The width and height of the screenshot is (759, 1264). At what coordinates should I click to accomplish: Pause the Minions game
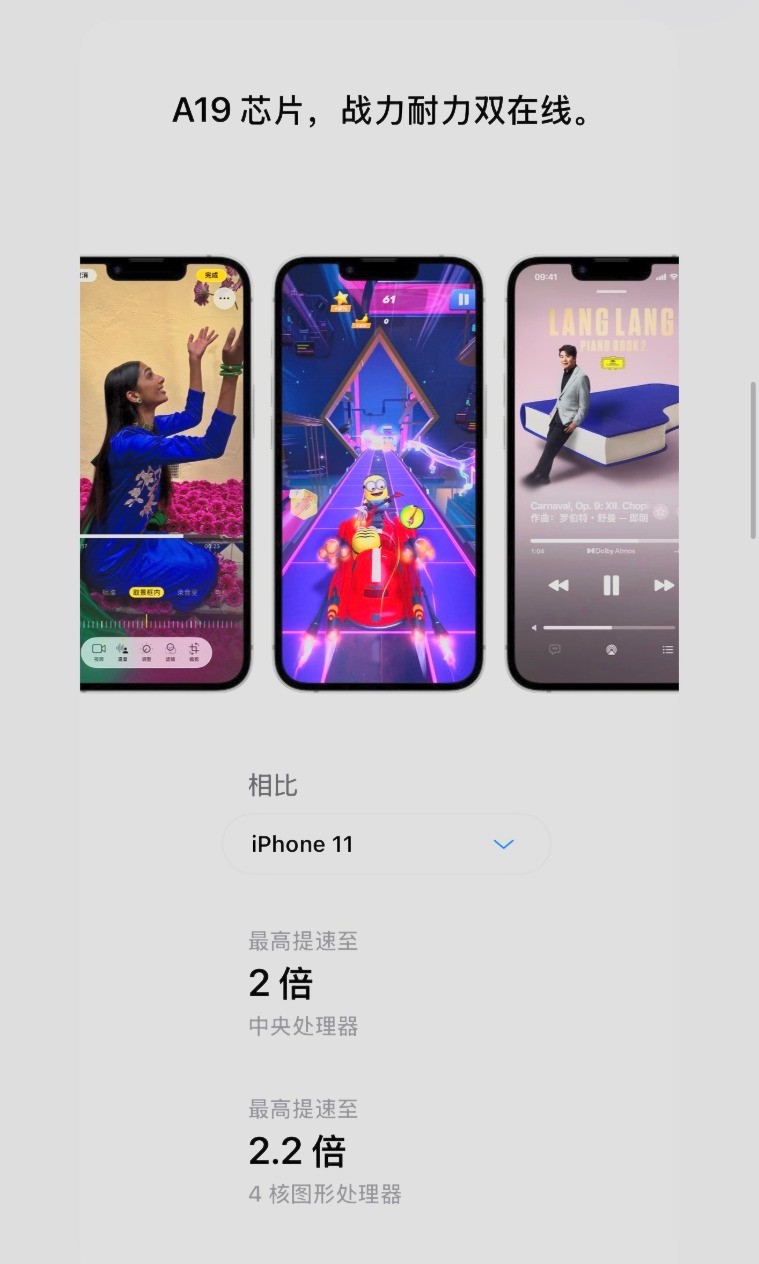pyautogui.click(x=463, y=299)
